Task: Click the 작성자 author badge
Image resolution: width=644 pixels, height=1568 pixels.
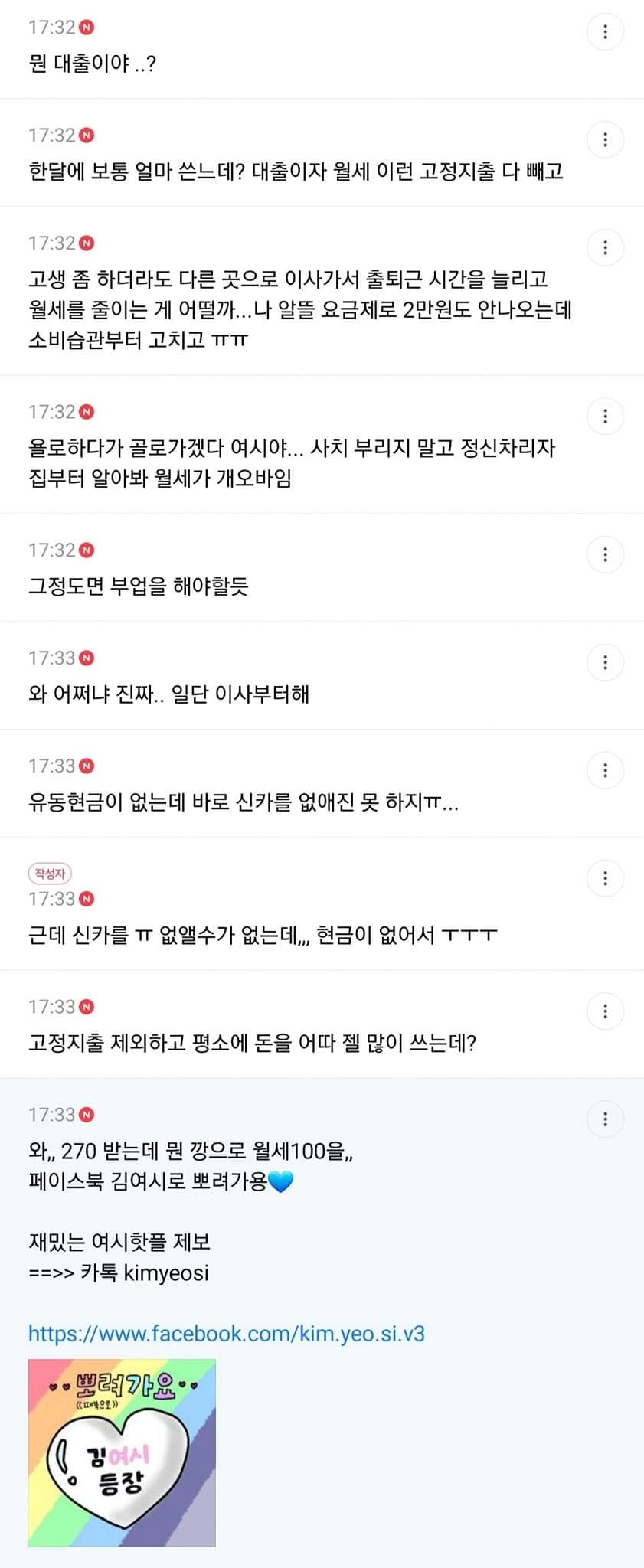Action: point(48,872)
